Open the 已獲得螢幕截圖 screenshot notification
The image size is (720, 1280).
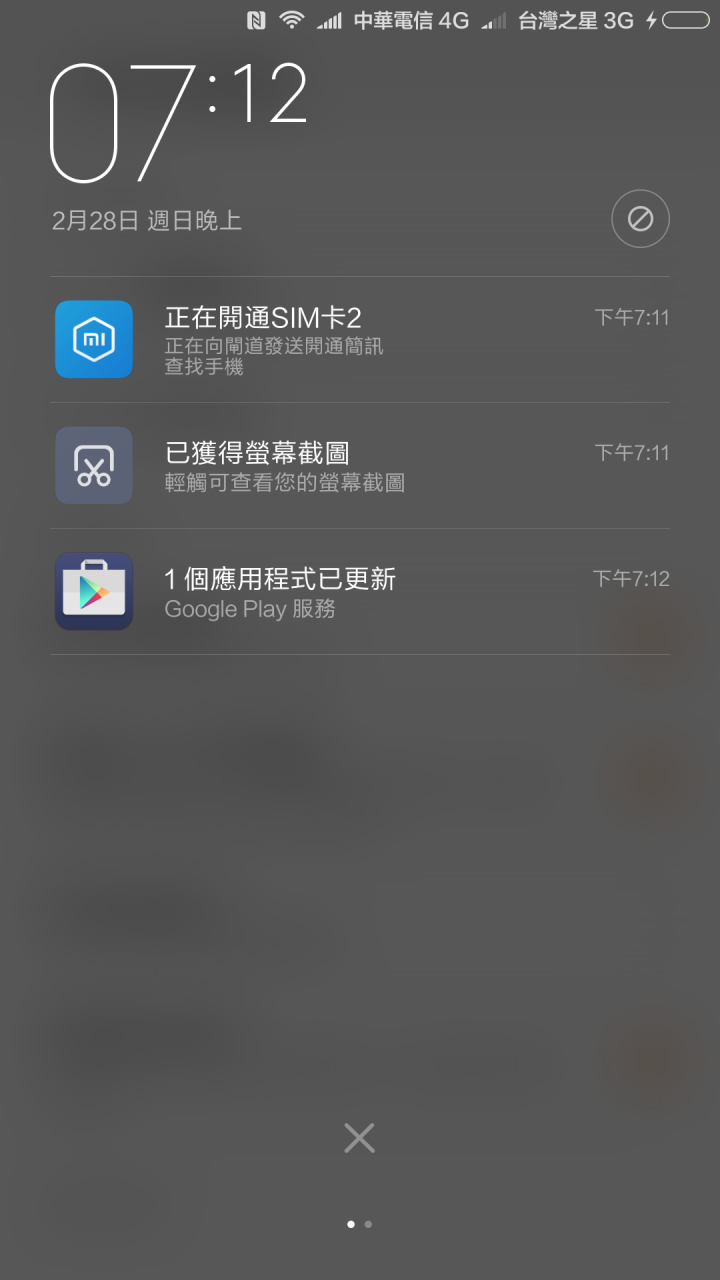tap(360, 466)
